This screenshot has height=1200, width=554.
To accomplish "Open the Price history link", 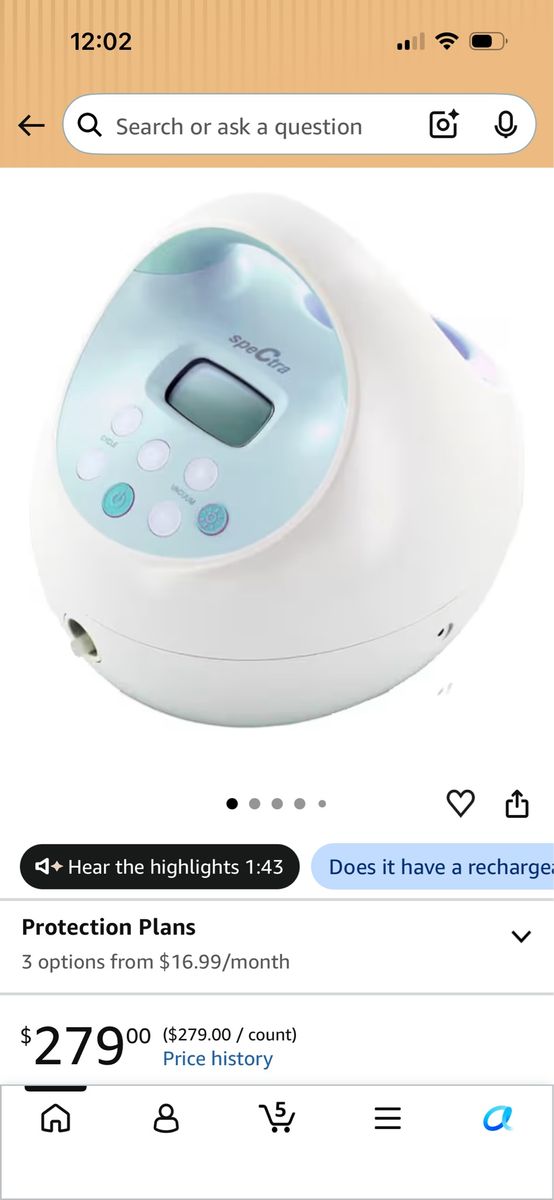I will click(x=218, y=1059).
